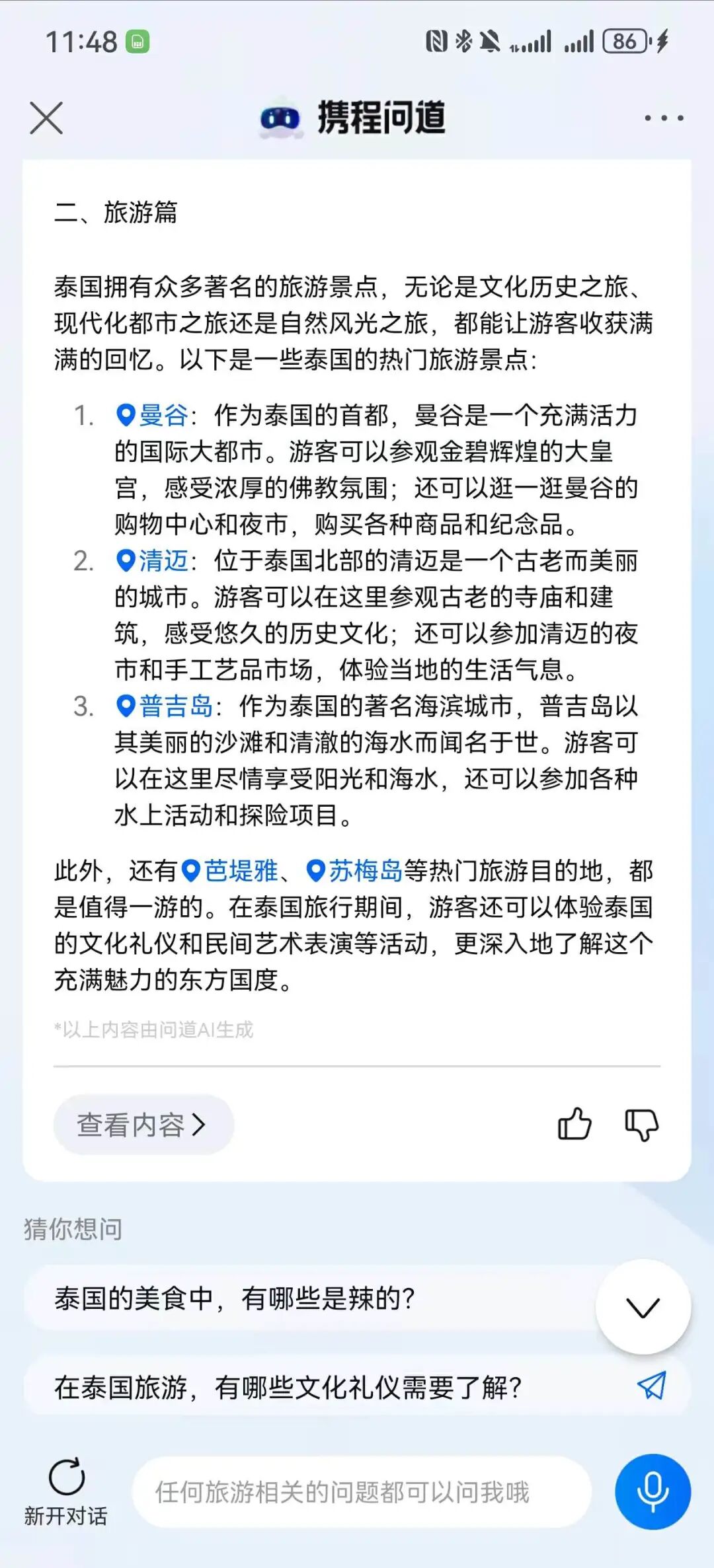The height and width of the screenshot is (1568, 714).
Task: Open the 普吉岛 location link
Action: coord(175,706)
